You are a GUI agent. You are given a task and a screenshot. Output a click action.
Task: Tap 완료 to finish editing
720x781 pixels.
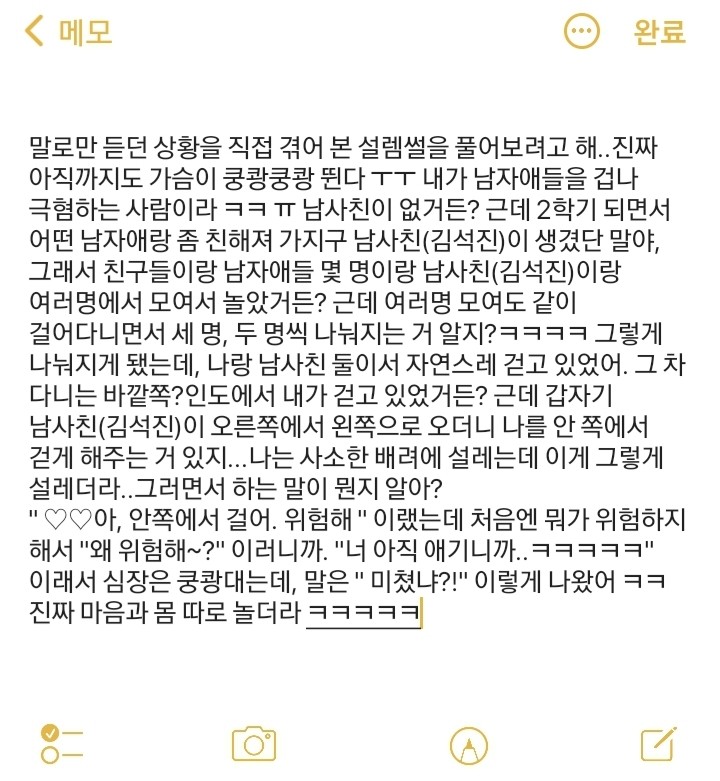(660, 31)
